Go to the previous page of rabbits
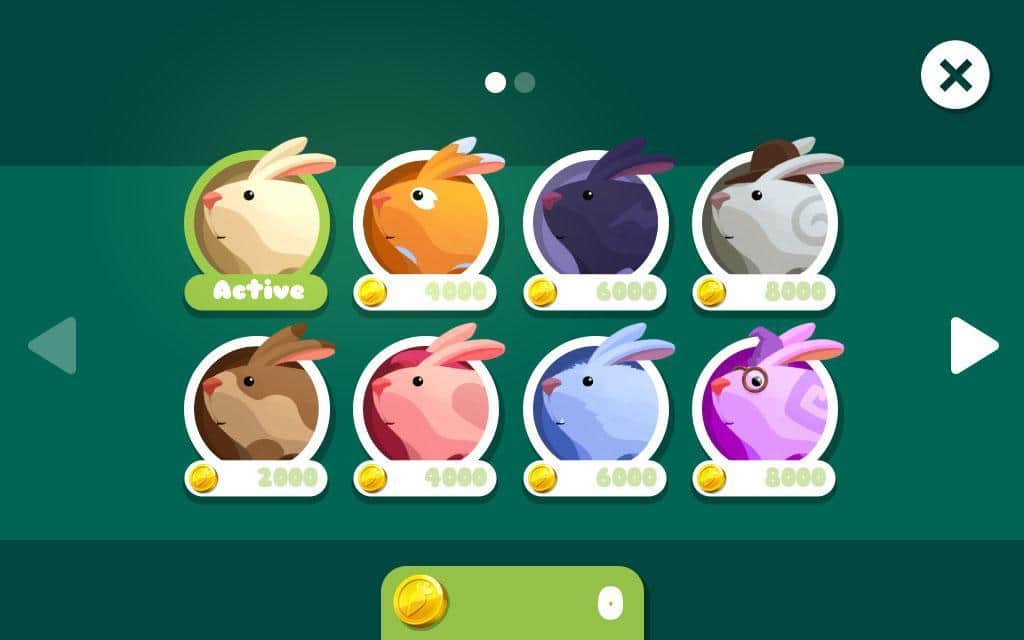The width and height of the screenshot is (1024, 640). (53, 346)
